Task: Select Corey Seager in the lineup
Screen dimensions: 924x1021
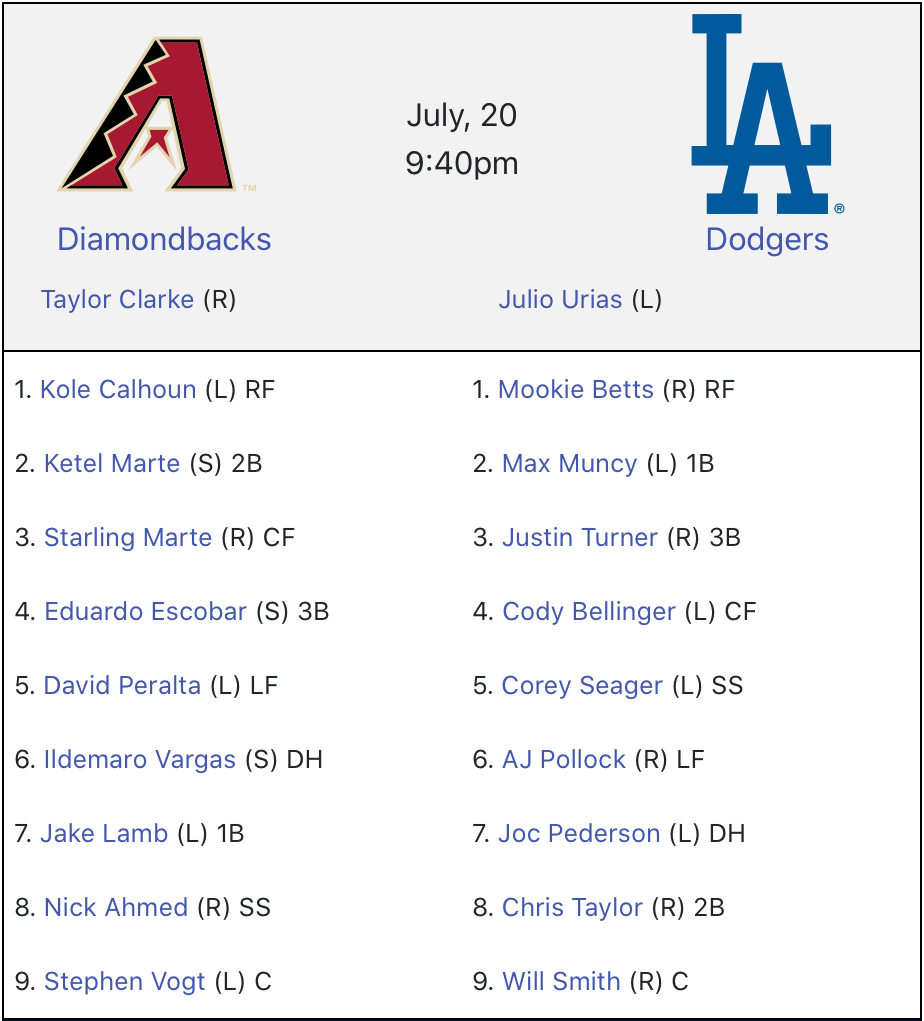Action: tap(582, 686)
